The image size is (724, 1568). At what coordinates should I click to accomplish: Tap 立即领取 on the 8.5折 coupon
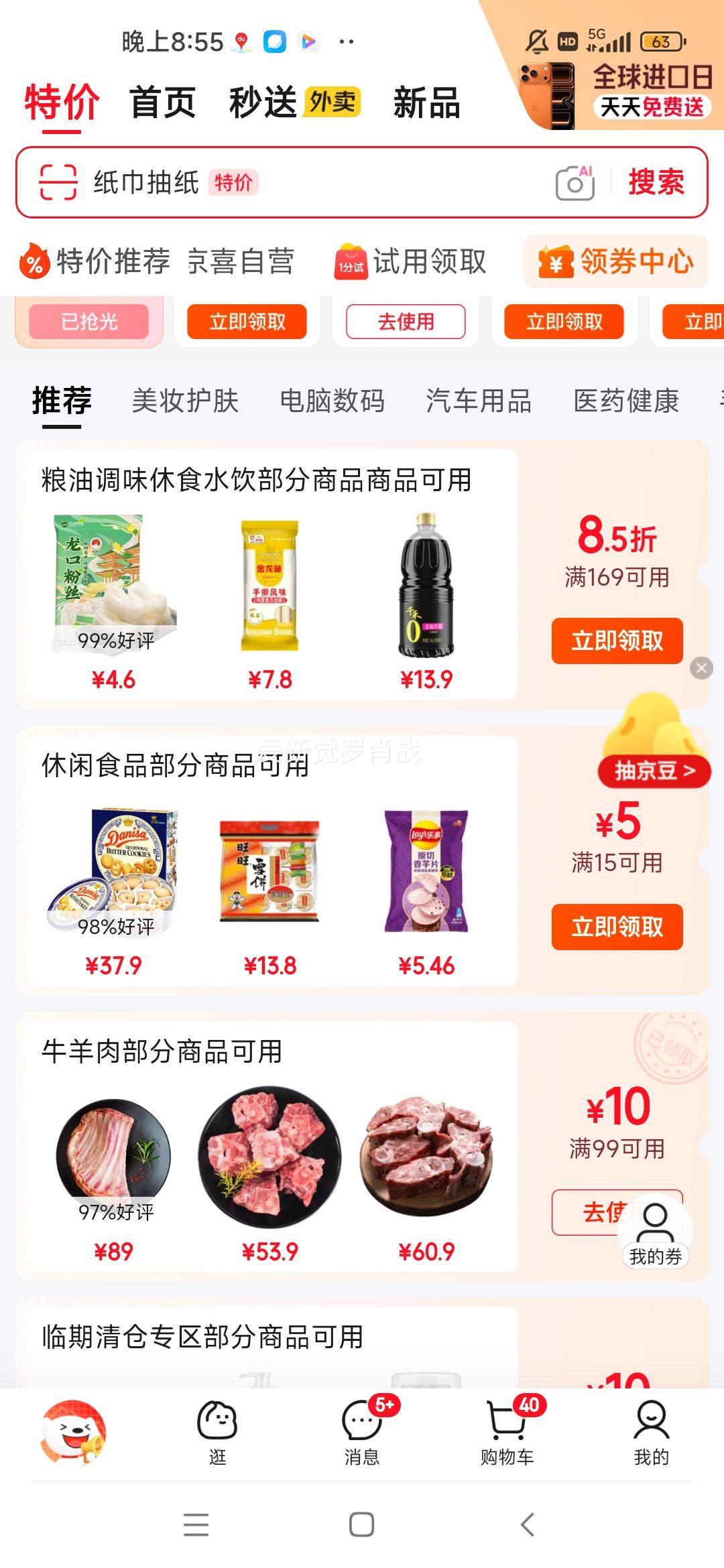615,641
